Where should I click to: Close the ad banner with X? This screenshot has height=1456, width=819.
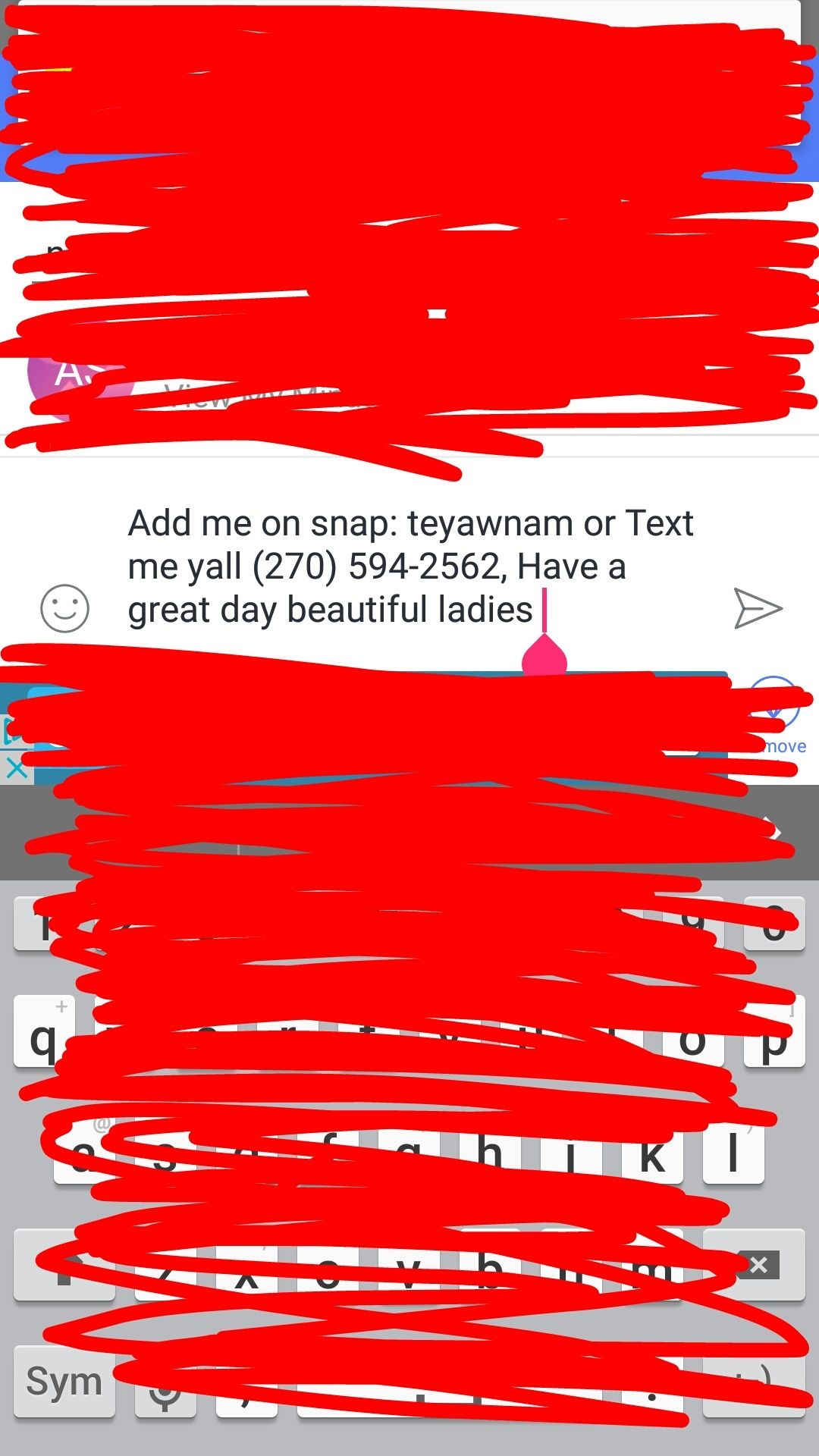click(x=16, y=769)
